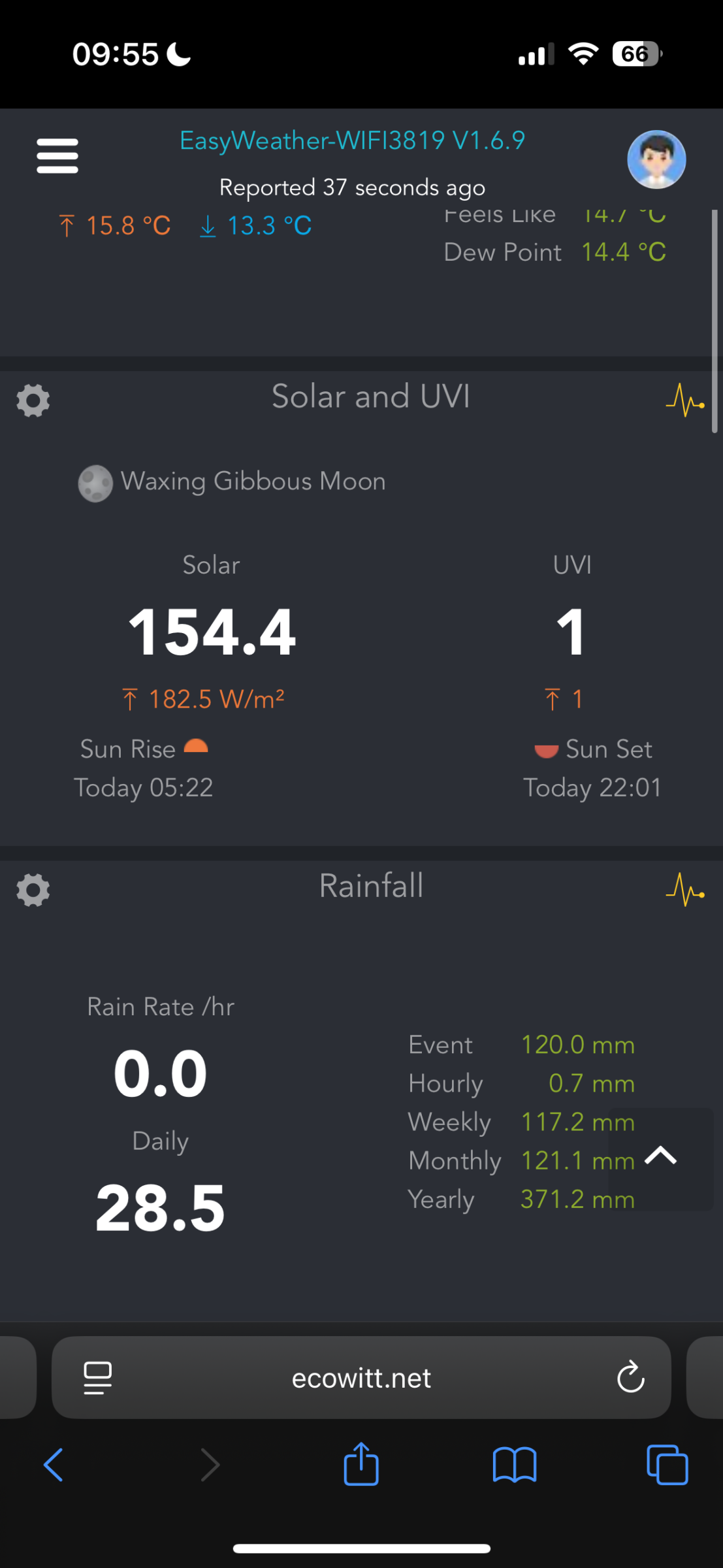The image size is (723, 1568).
Task: Open the page settings menu in address bar
Action: (98, 1378)
